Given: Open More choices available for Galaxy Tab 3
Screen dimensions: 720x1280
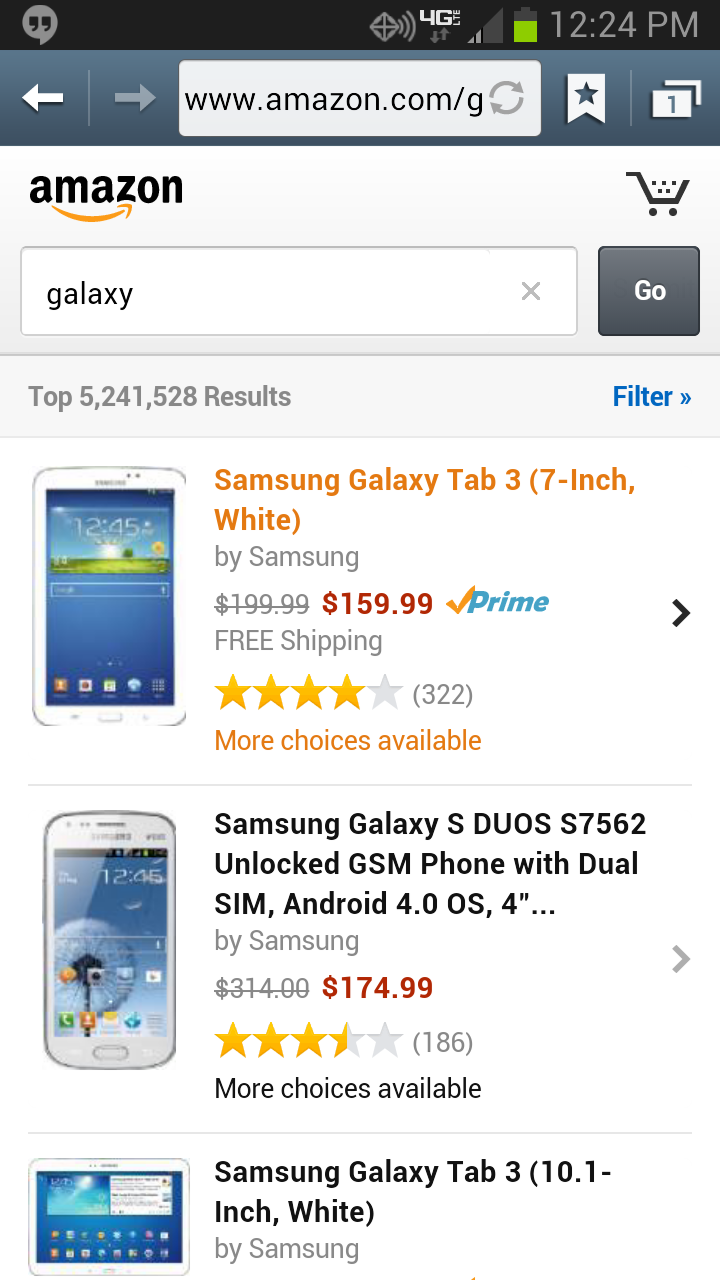Looking at the screenshot, I should coord(347,740).
